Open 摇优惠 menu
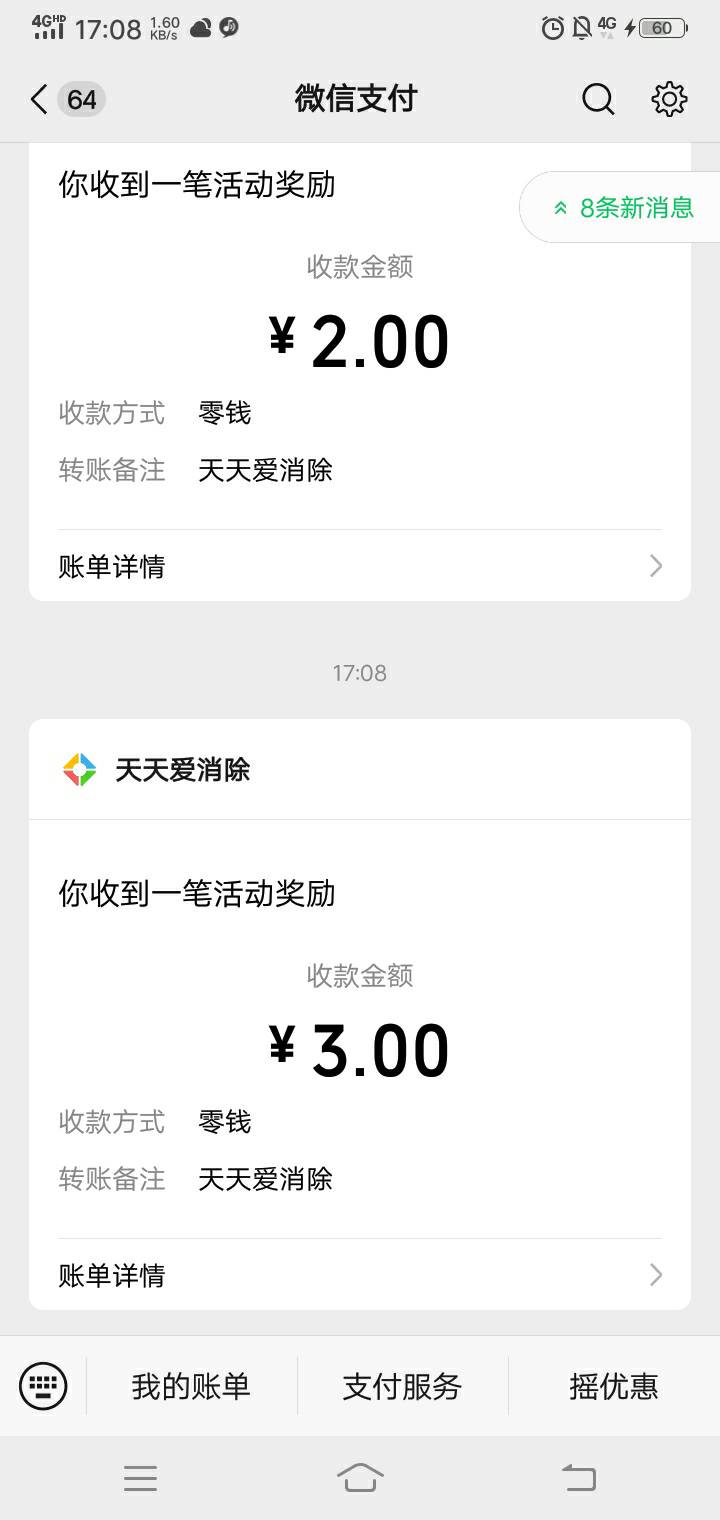Screen dimensions: 720x1520 tap(614, 1386)
